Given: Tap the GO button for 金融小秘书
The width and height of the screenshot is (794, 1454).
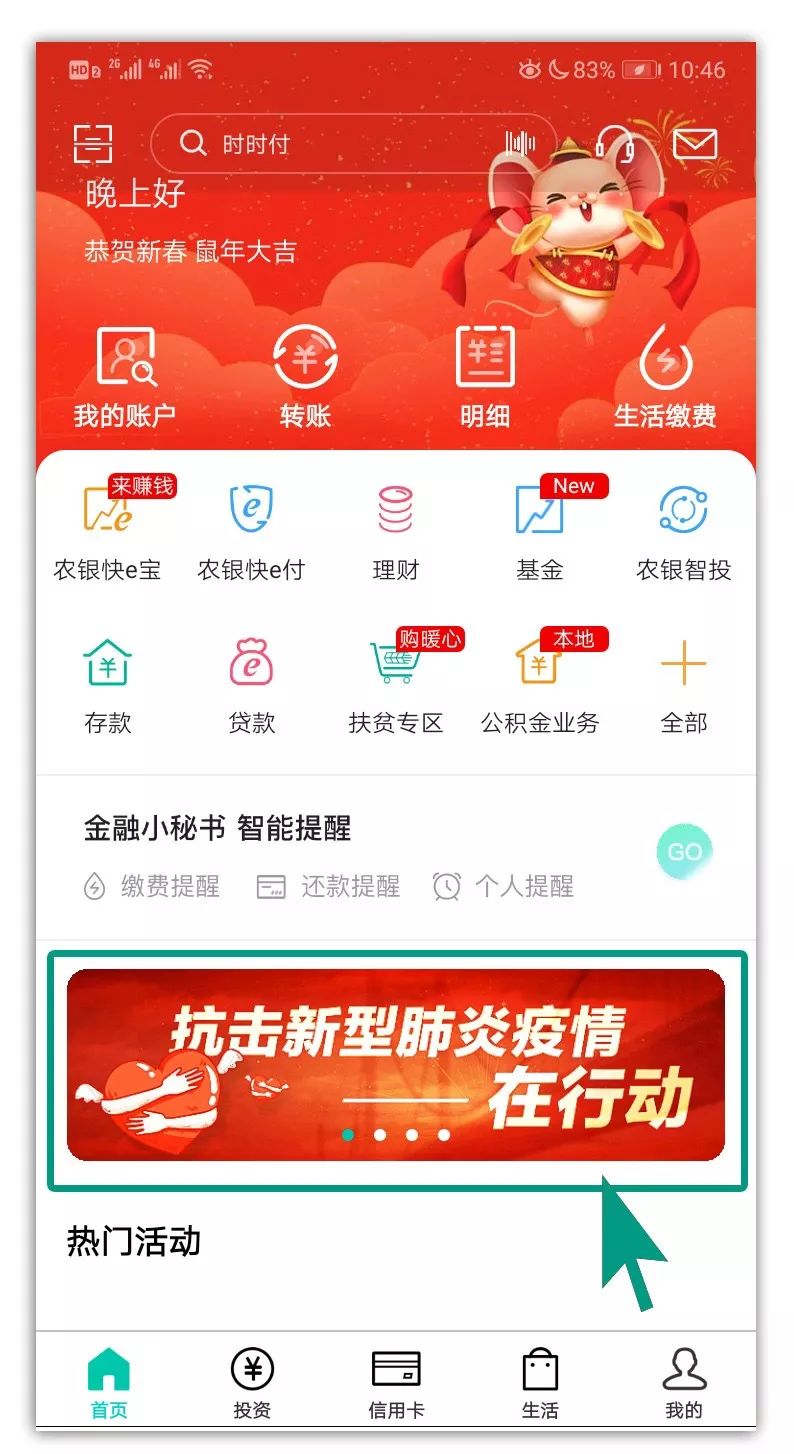Looking at the screenshot, I should click(x=684, y=852).
